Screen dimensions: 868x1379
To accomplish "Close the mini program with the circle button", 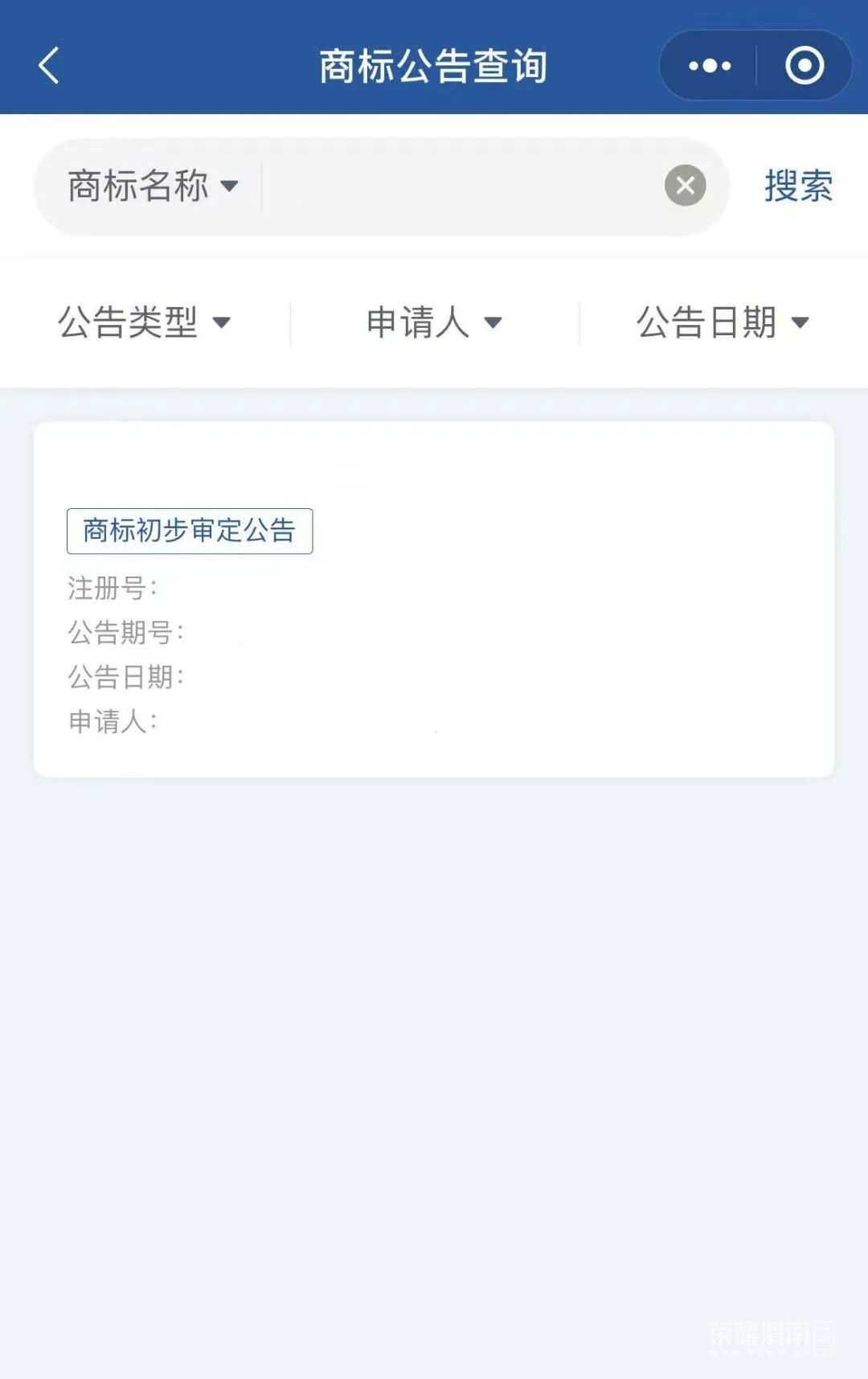I will click(805, 65).
